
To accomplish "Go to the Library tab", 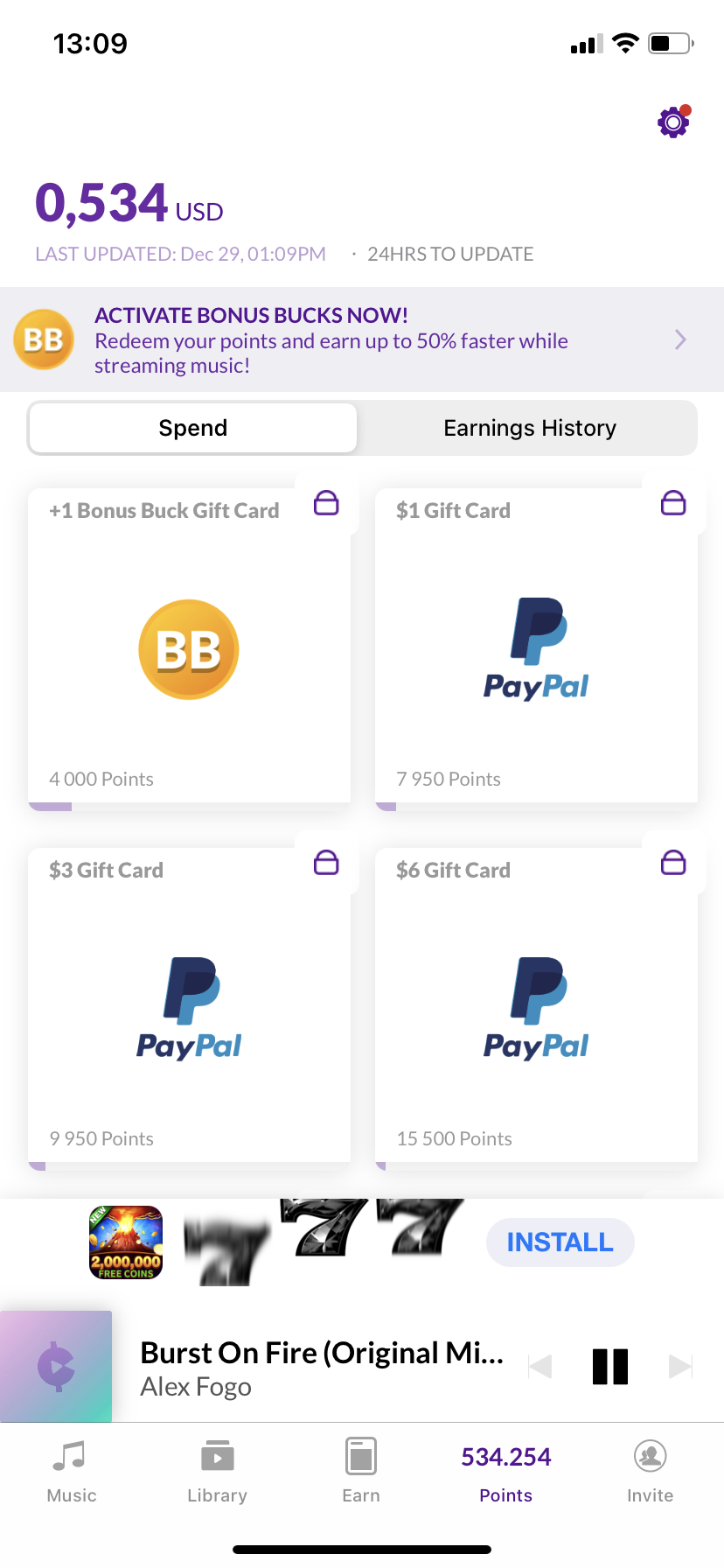I will point(217,1472).
